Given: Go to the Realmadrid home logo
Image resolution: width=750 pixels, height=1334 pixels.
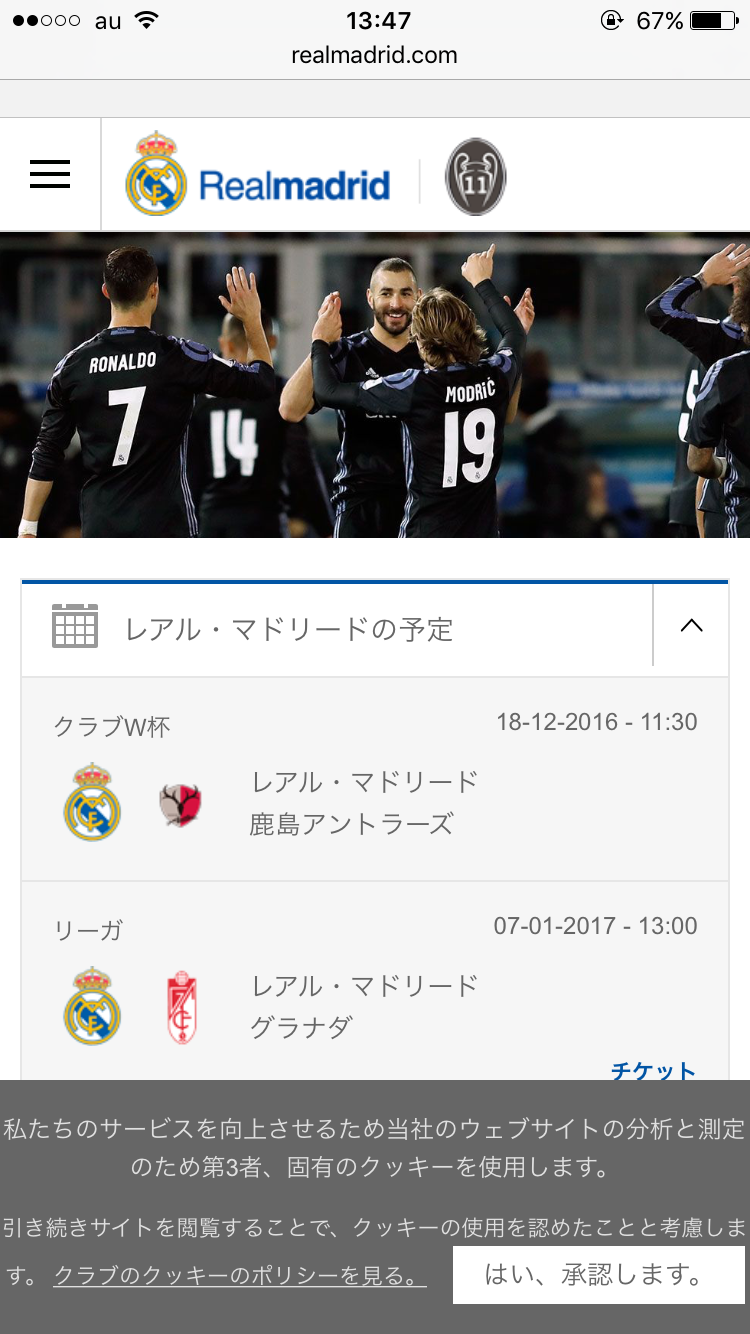Looking at the screenshot, I should click(258, 175).
